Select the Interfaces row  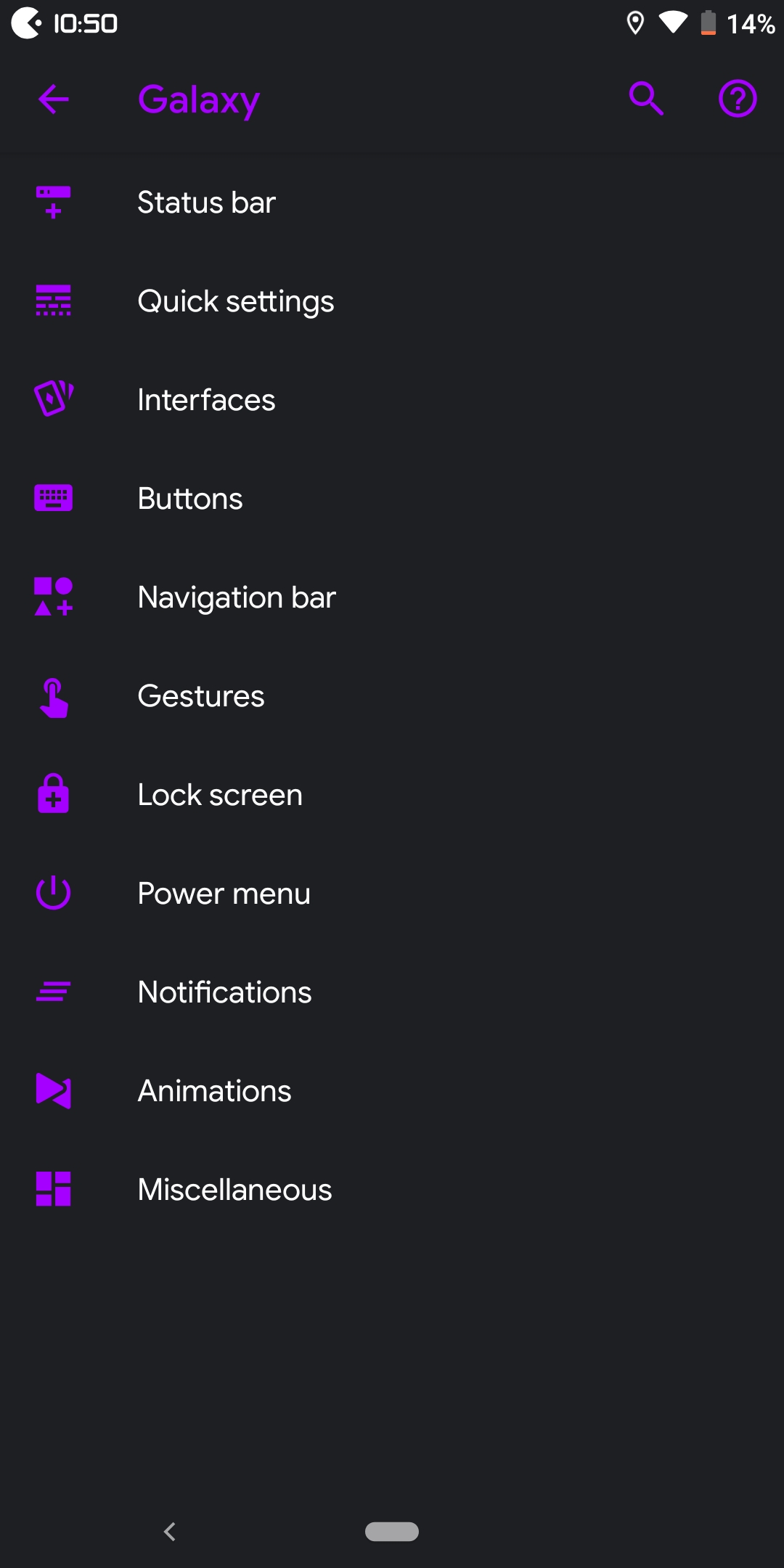tap(392, 400)
